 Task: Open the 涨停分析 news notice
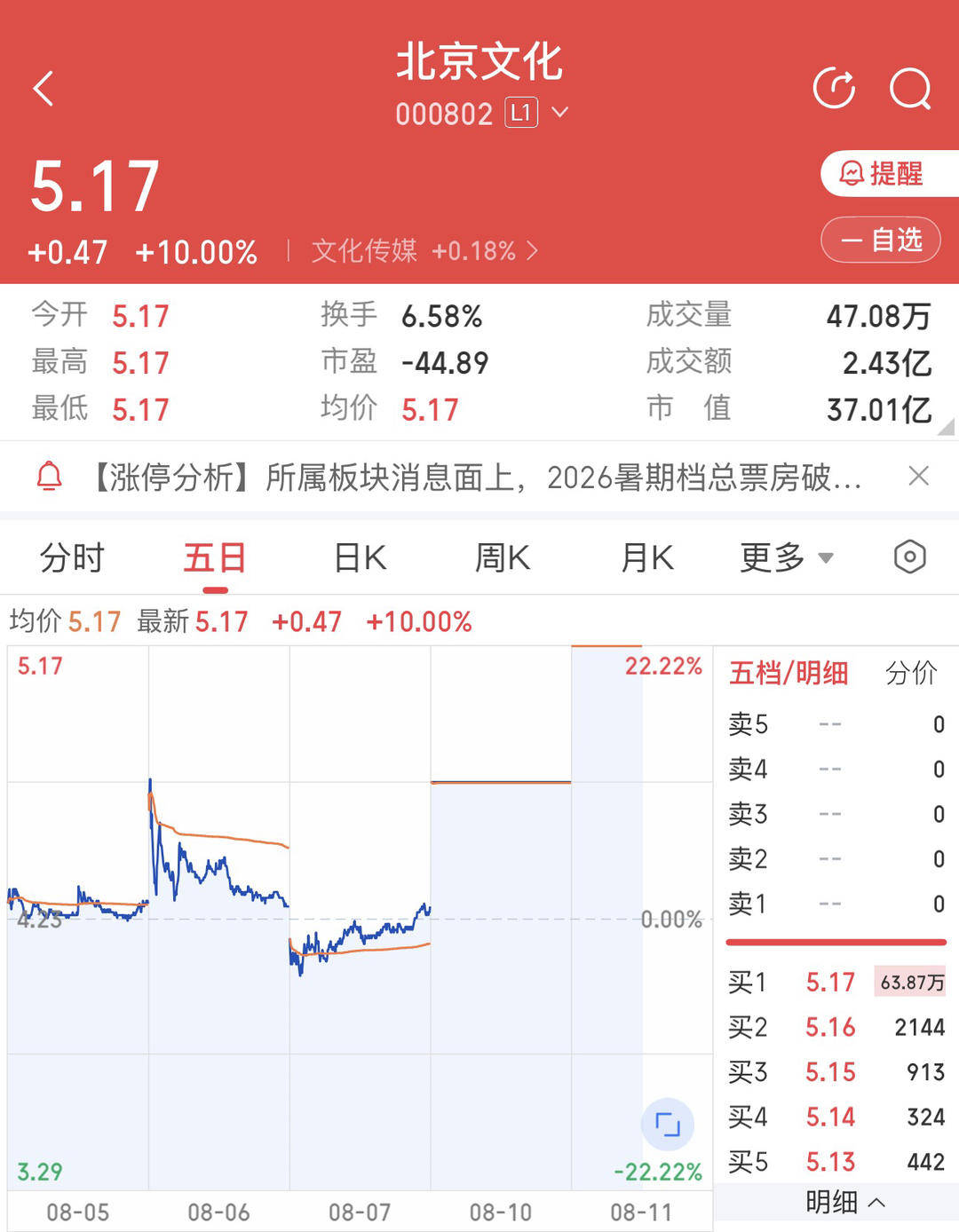click(477, 478)
